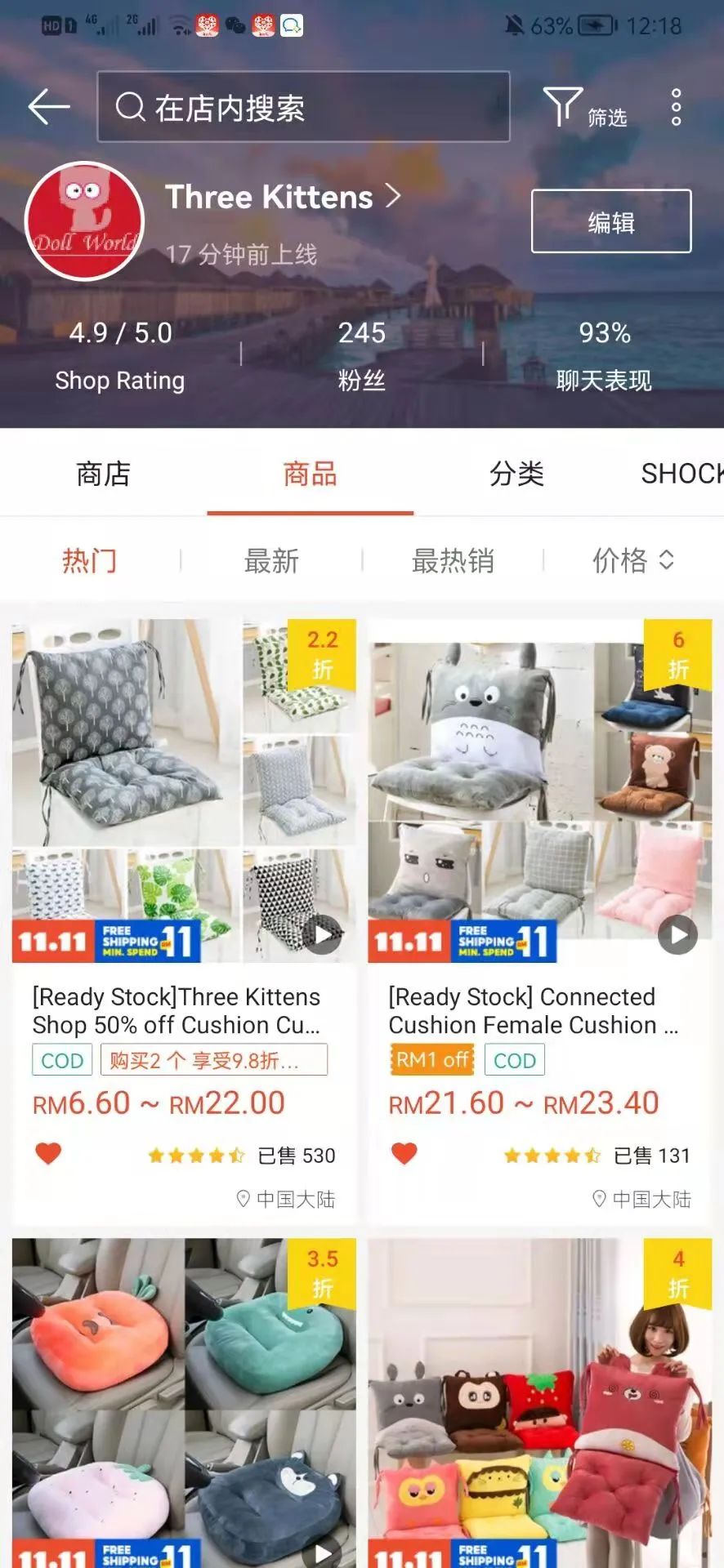724x1568 pixels.
Task: Go back using the arrow icon
Action: 48,107
